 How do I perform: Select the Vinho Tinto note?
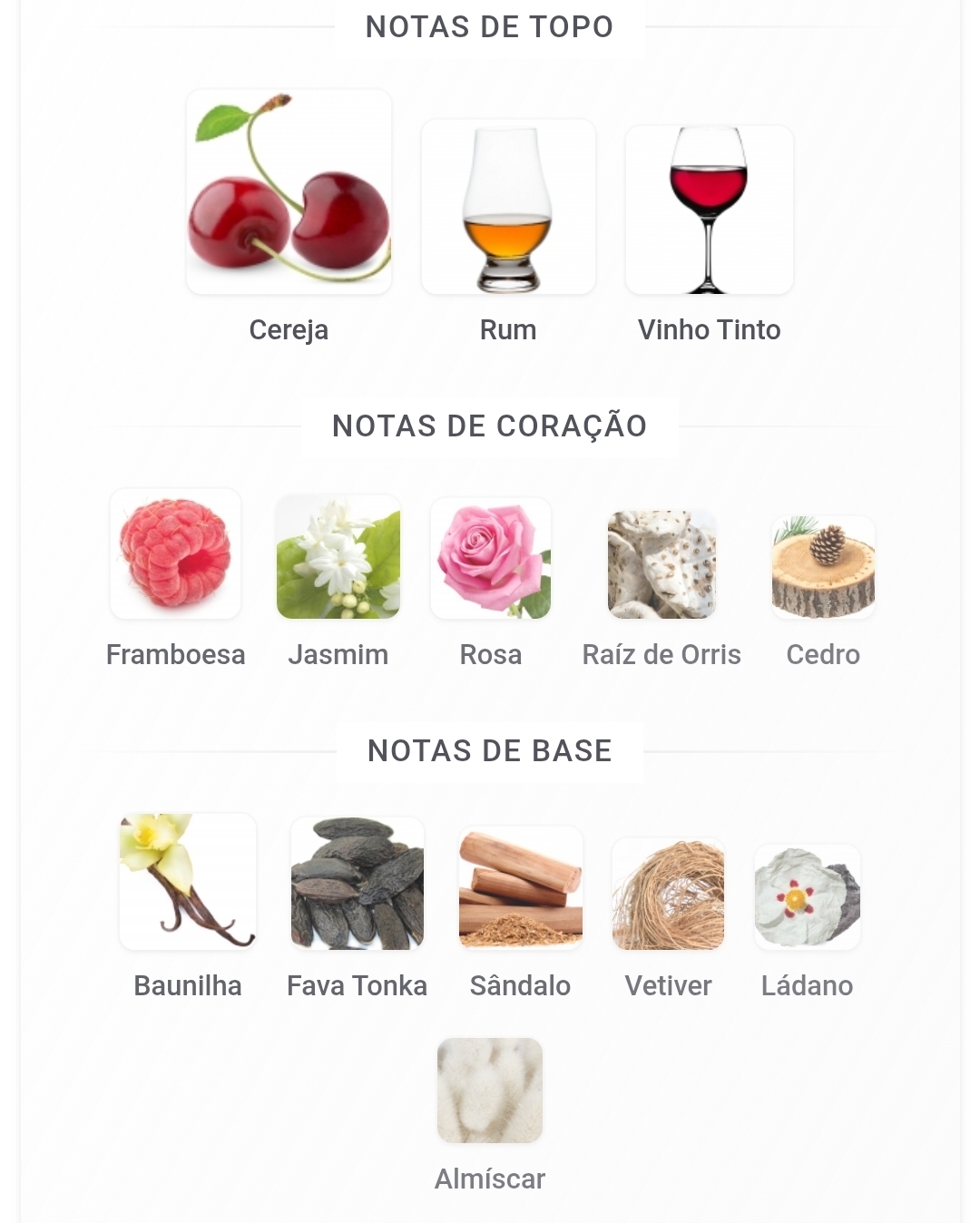709,210
